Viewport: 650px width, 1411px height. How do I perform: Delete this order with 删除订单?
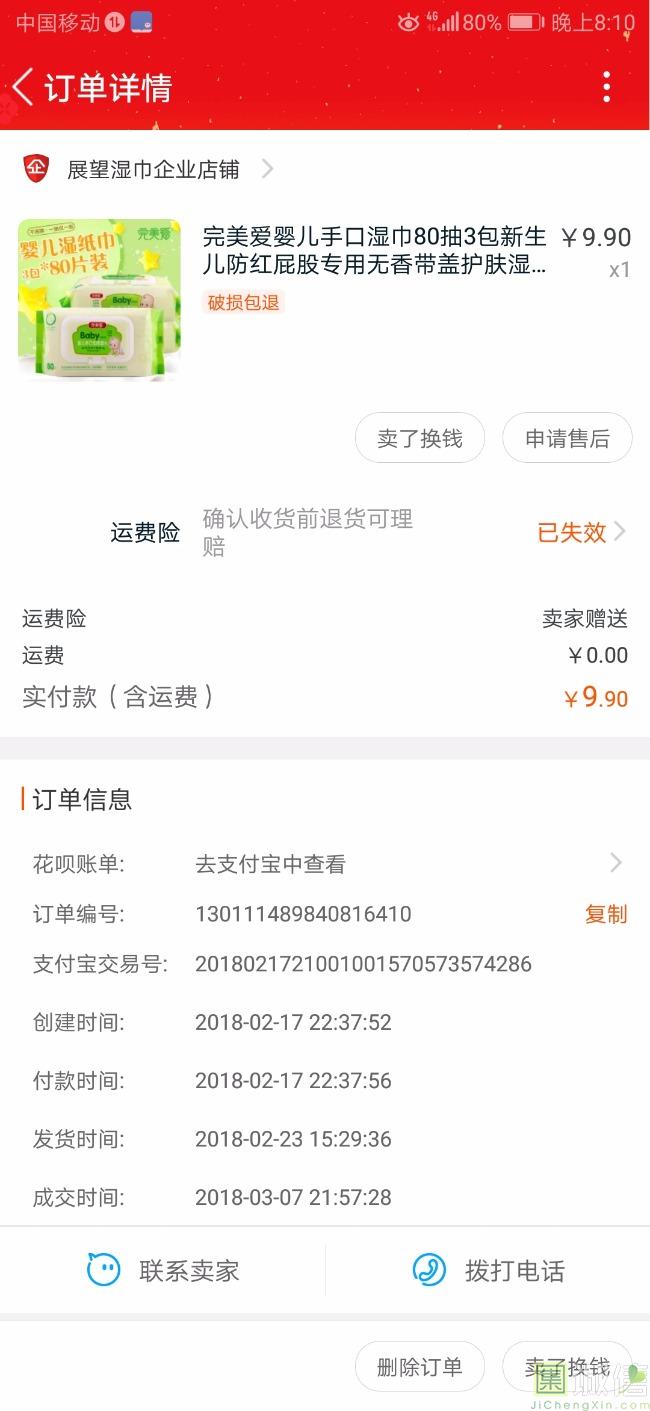click(420, 1367)
